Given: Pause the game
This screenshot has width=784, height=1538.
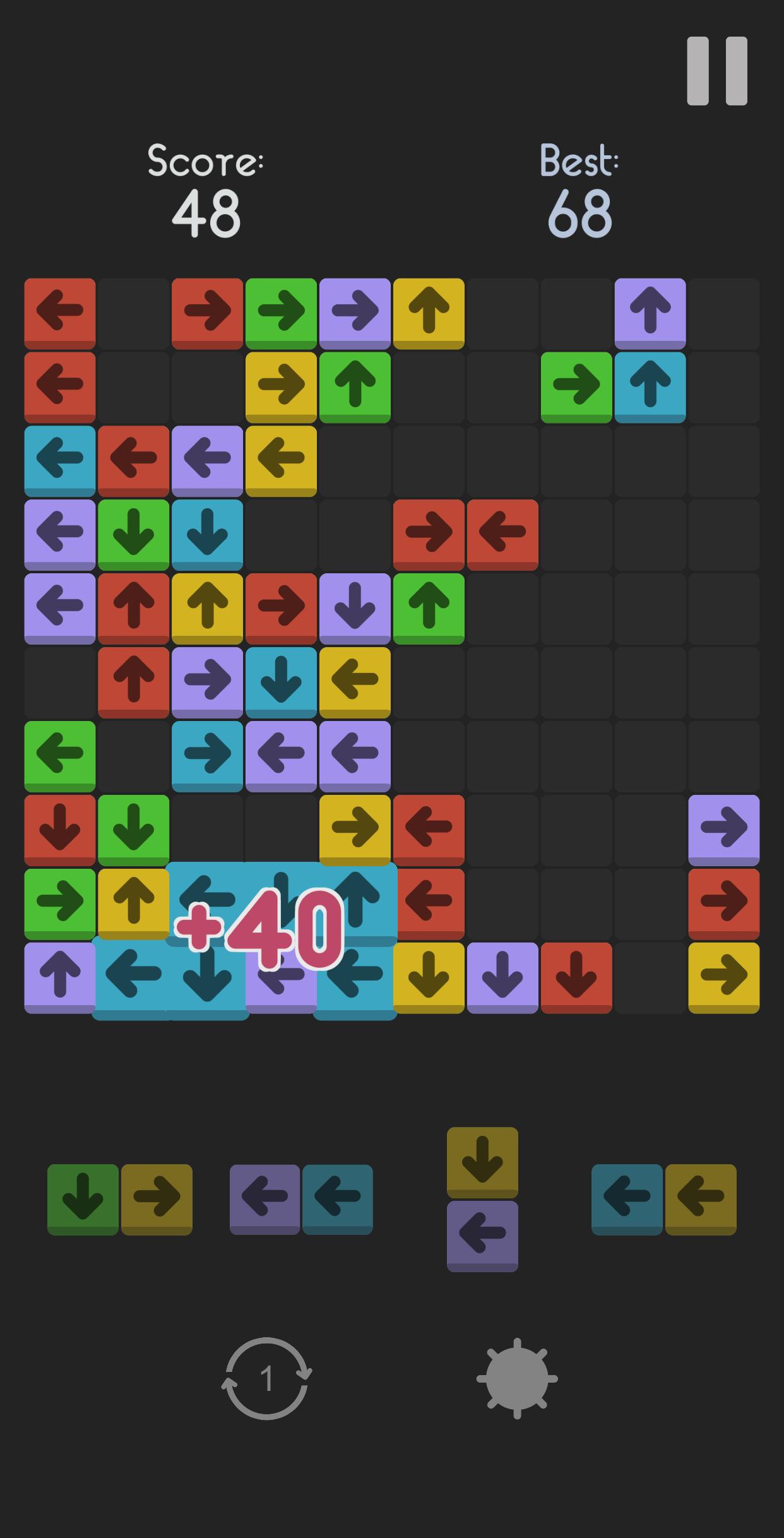Looking at the screenshot, I should [716, 71].
